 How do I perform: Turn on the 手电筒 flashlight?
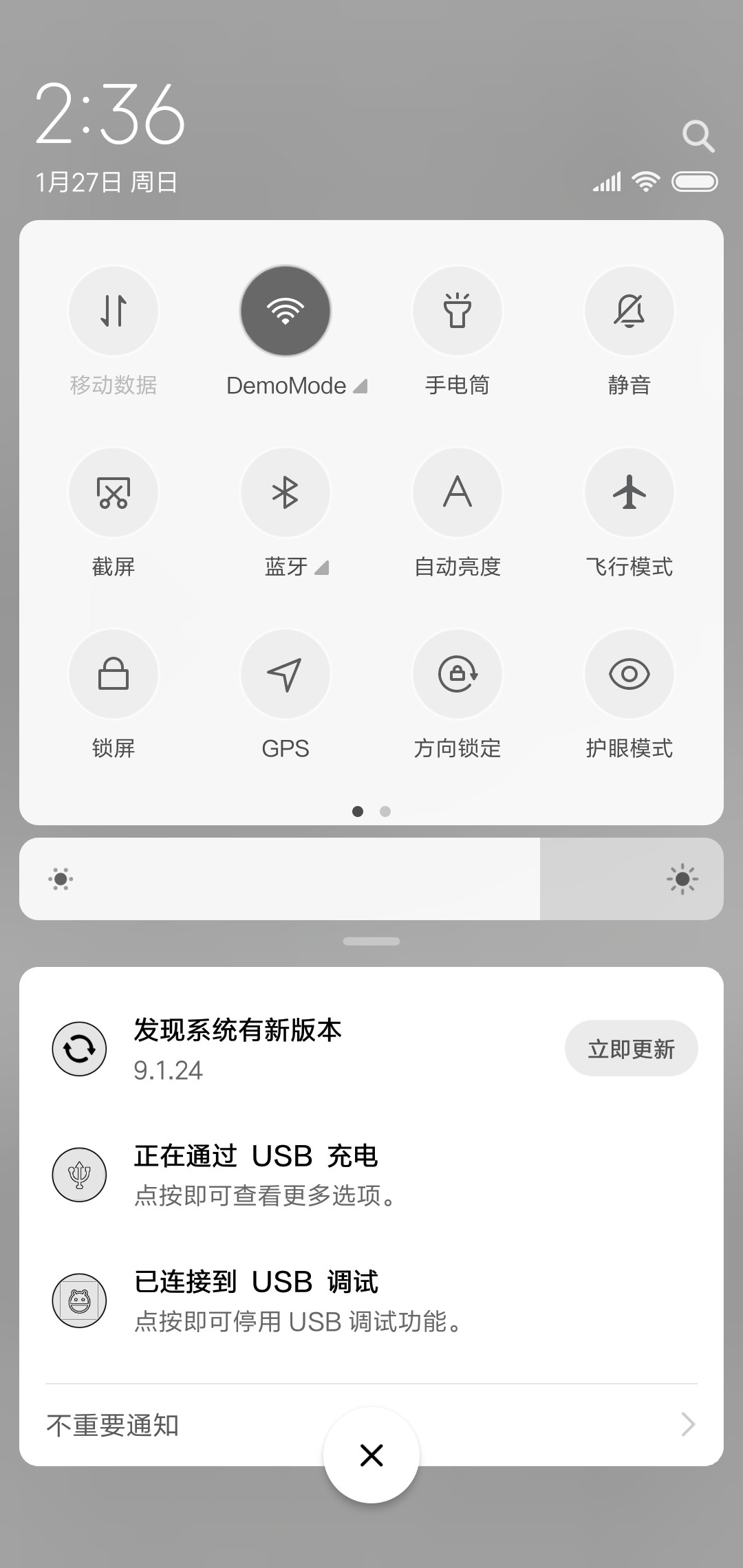pos(457,311)
